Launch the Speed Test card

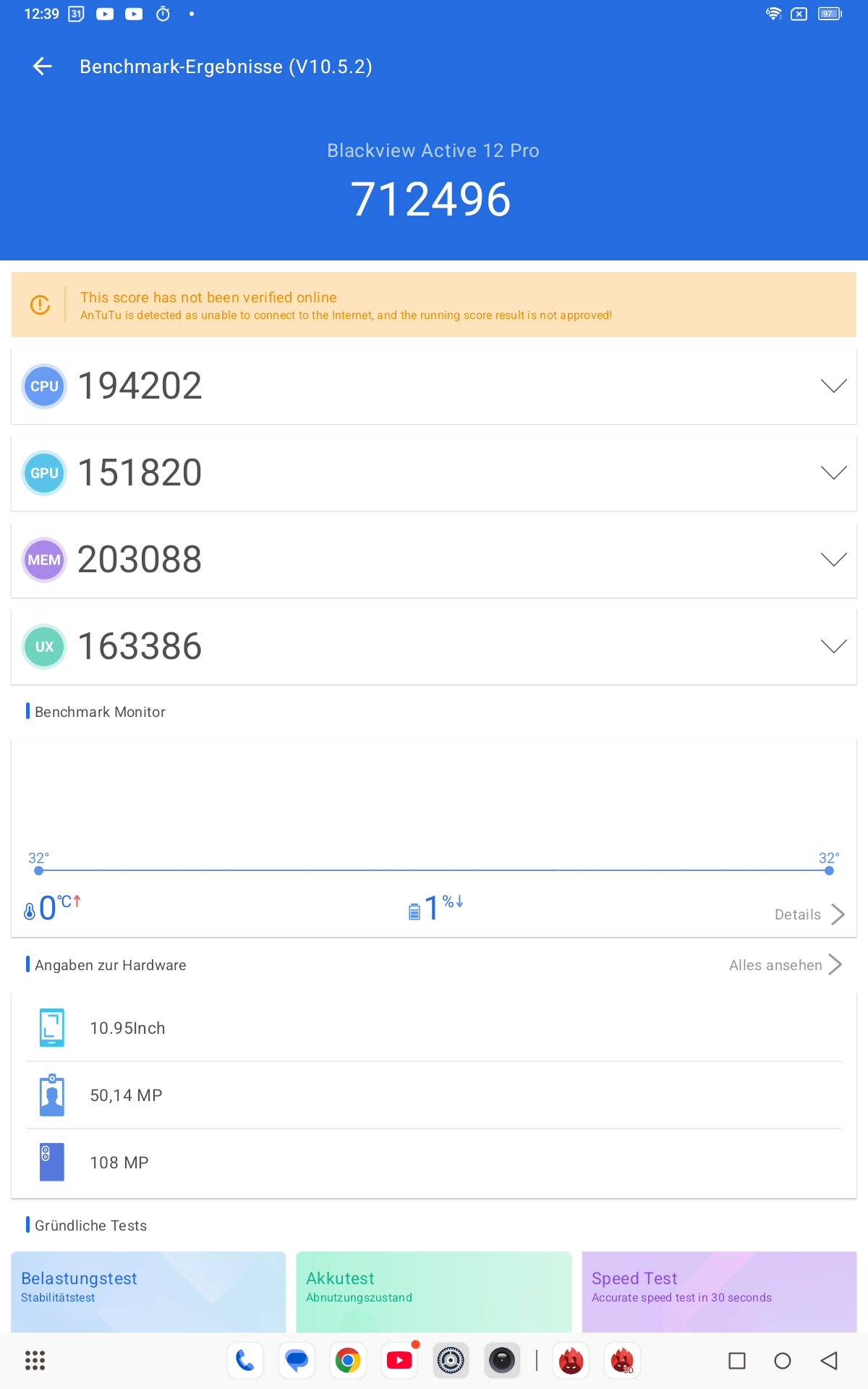click(x=719, y=1292)
